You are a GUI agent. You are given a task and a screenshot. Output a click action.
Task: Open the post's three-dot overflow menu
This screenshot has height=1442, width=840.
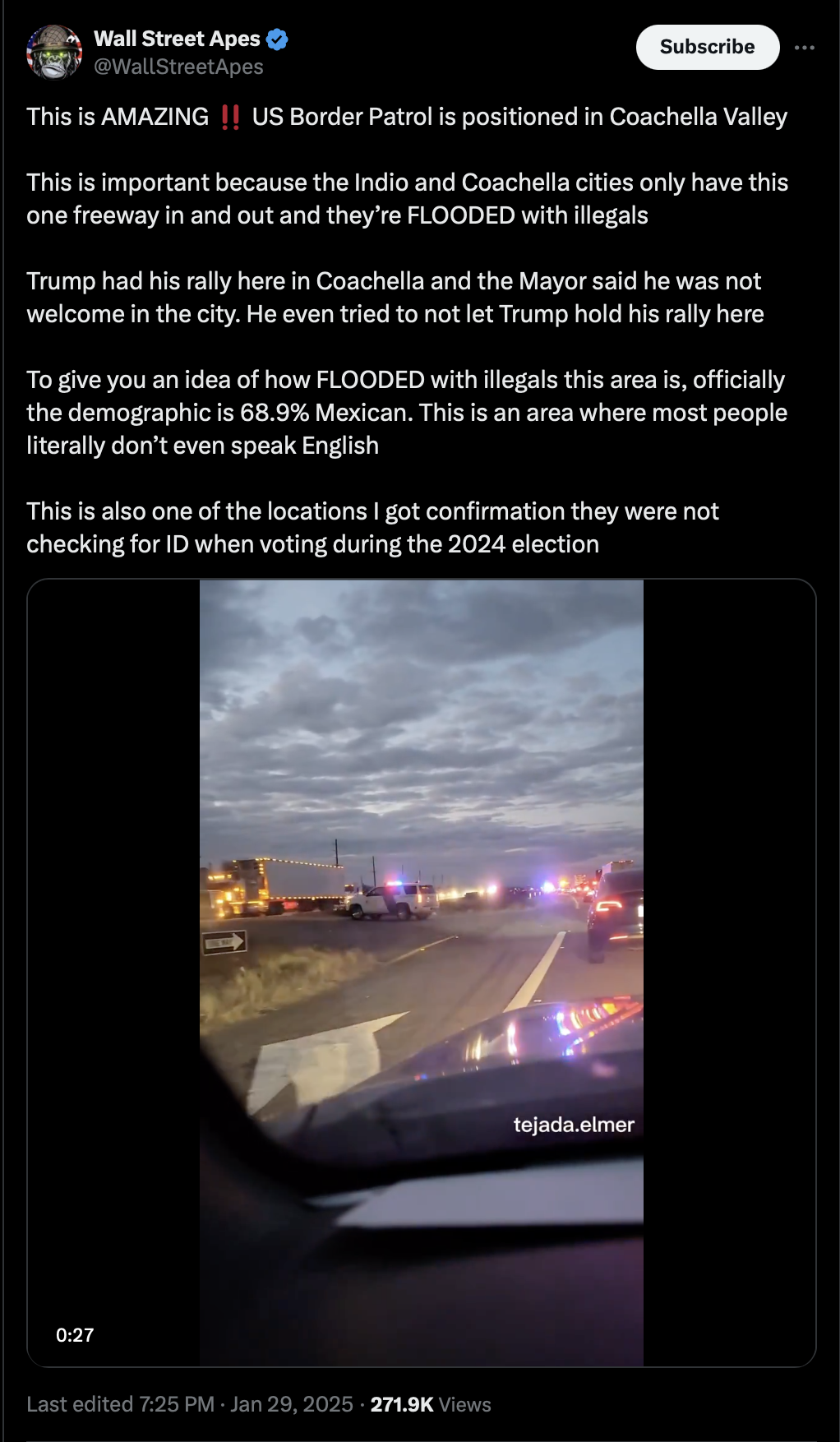(804, 48)
